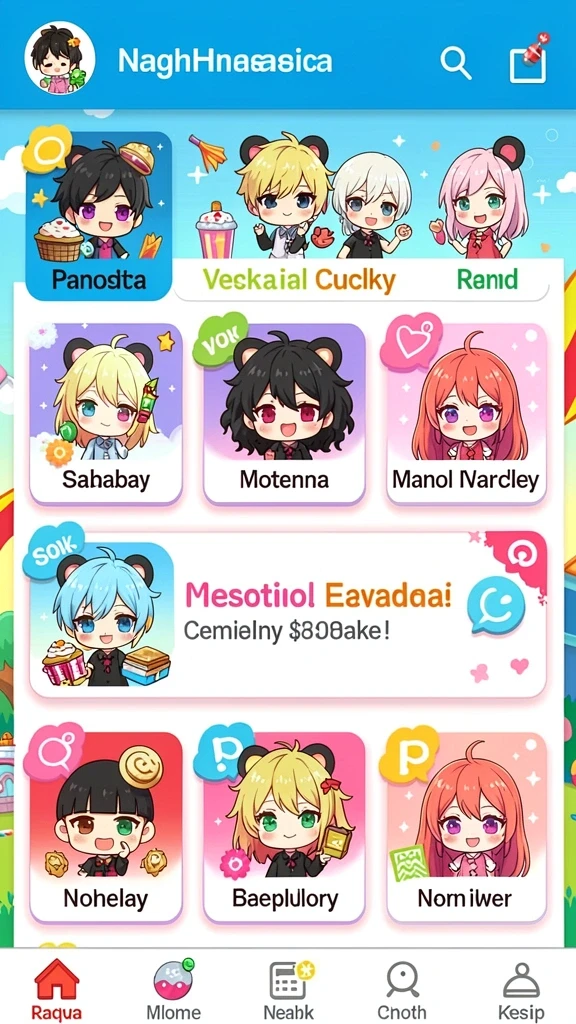Open the search magnifier icon
The height and width of the screenshot is (1024, 576).
[x=456, y=63]
